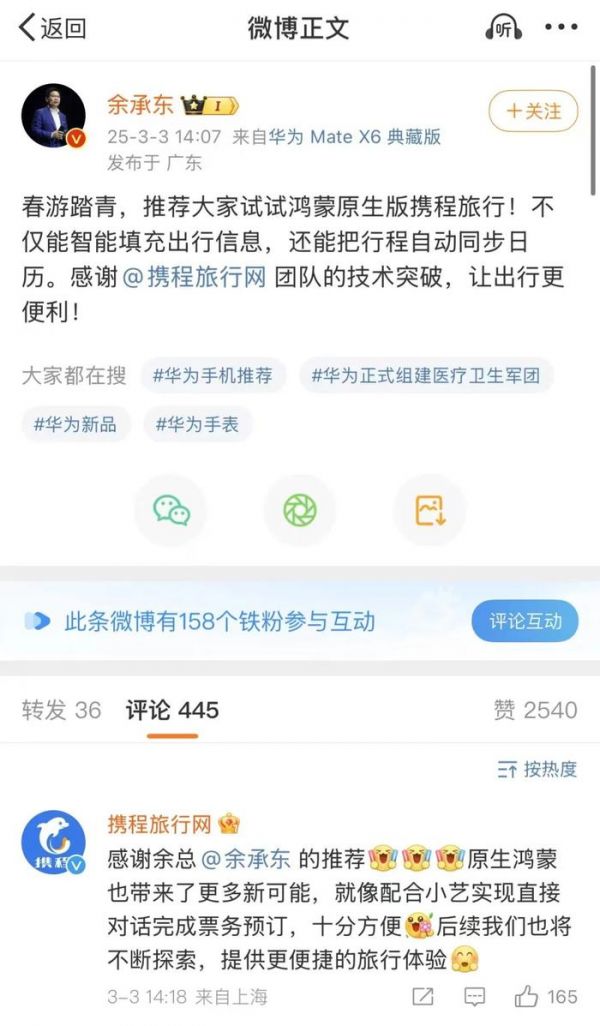Share via the green camera shutter icon
The image size is (600, 1026).
tap(299, 510)
